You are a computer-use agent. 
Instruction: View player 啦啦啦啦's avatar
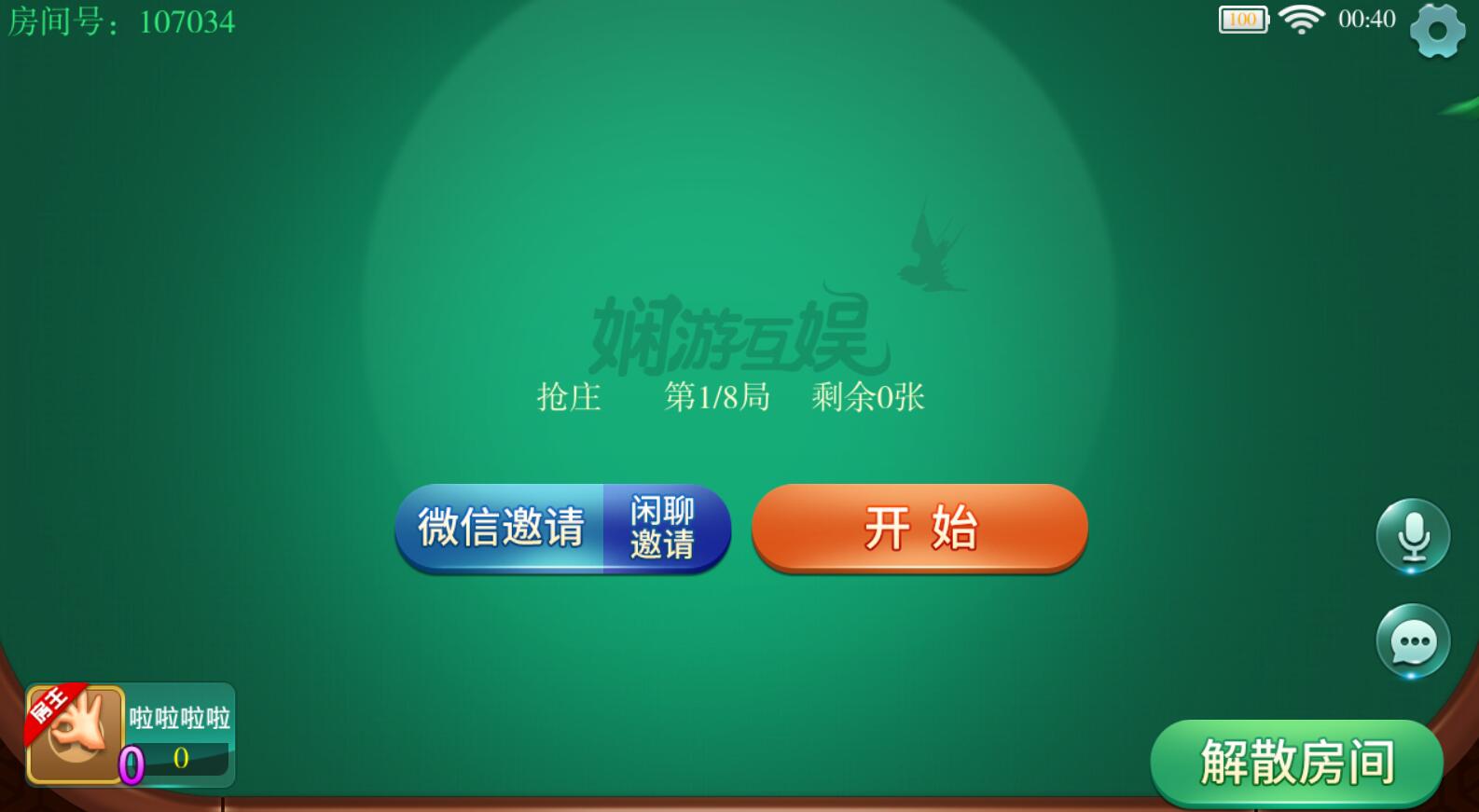[x=76, y=735]
